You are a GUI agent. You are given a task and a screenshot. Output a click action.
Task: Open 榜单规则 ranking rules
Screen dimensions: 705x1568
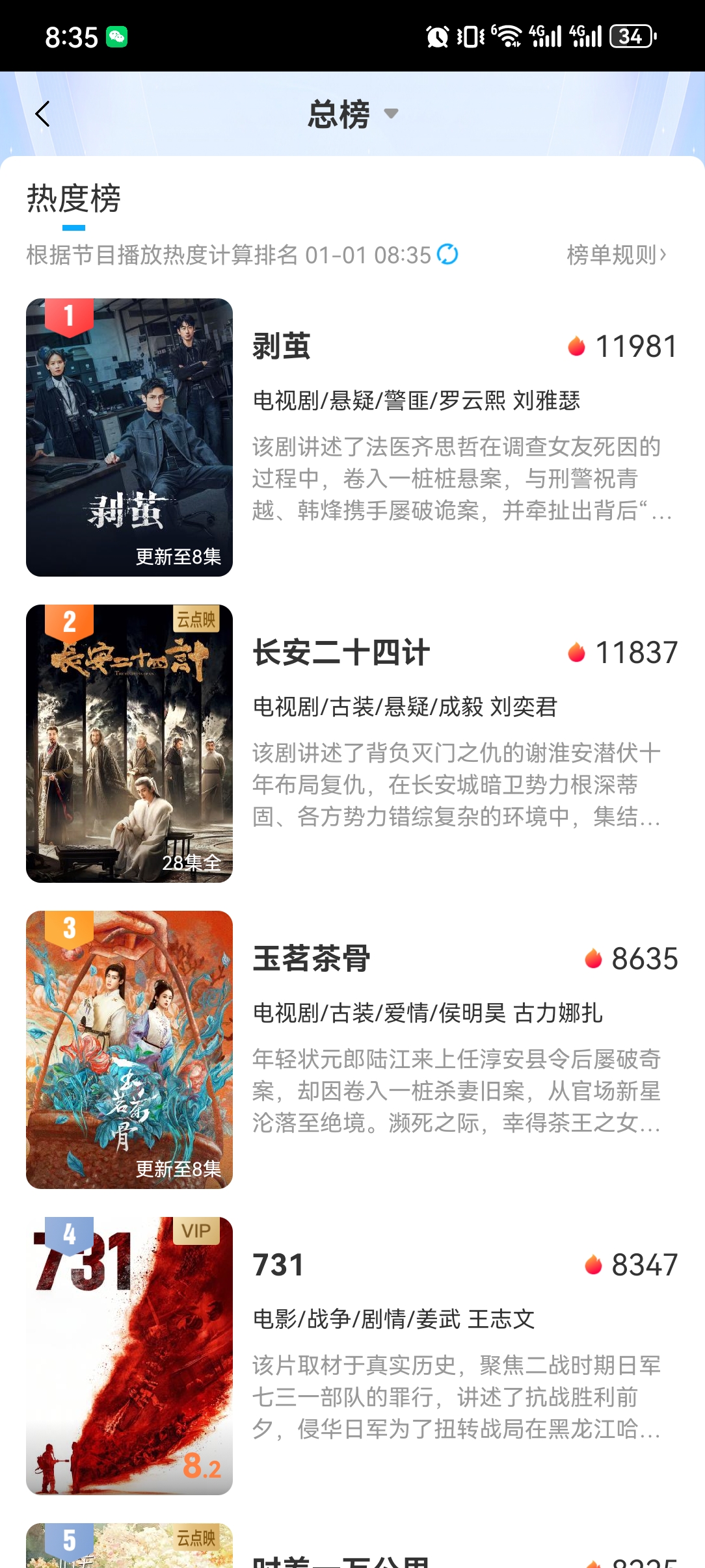[616, 255]
